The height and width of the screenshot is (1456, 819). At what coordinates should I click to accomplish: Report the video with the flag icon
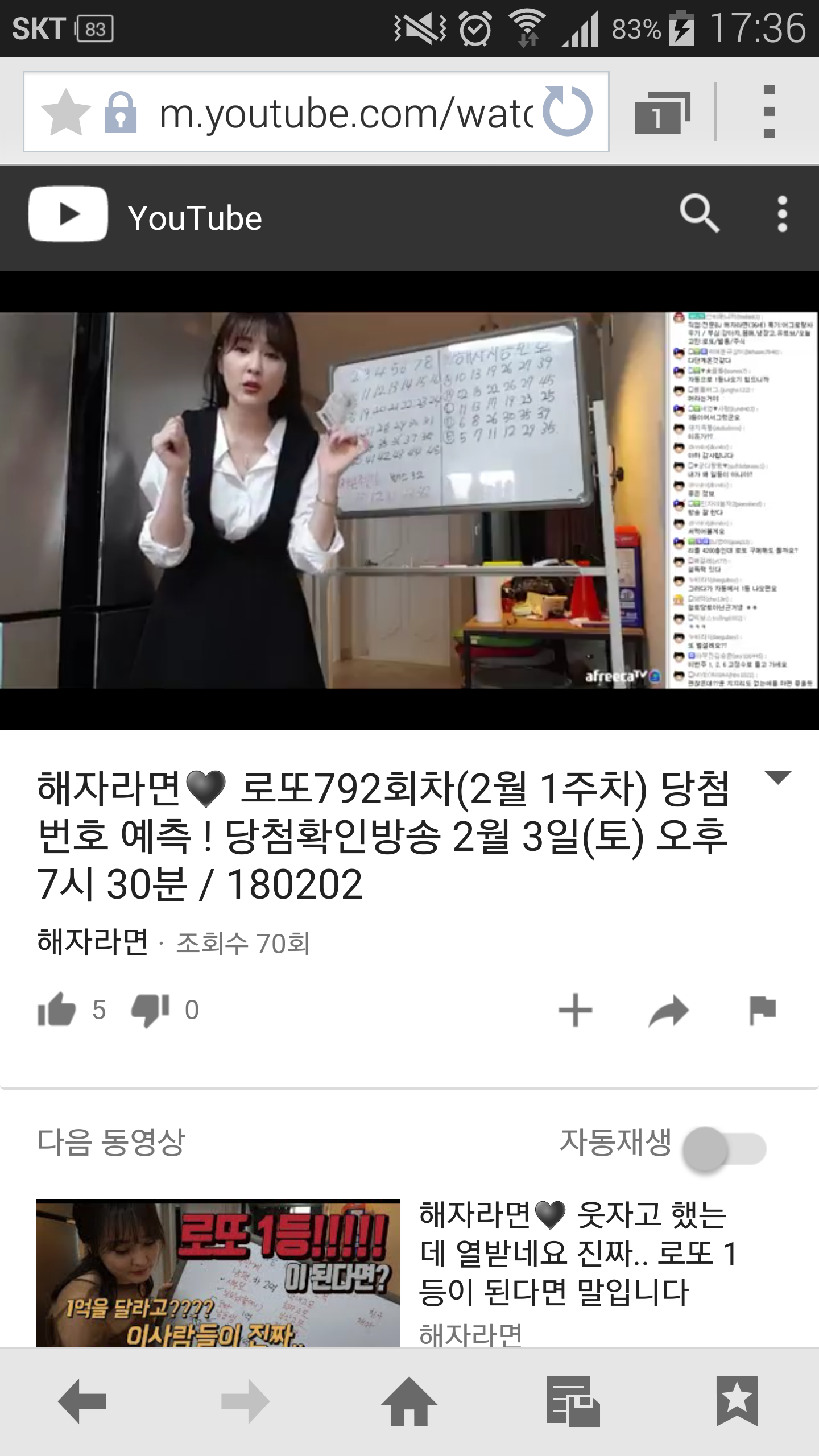762,1010
